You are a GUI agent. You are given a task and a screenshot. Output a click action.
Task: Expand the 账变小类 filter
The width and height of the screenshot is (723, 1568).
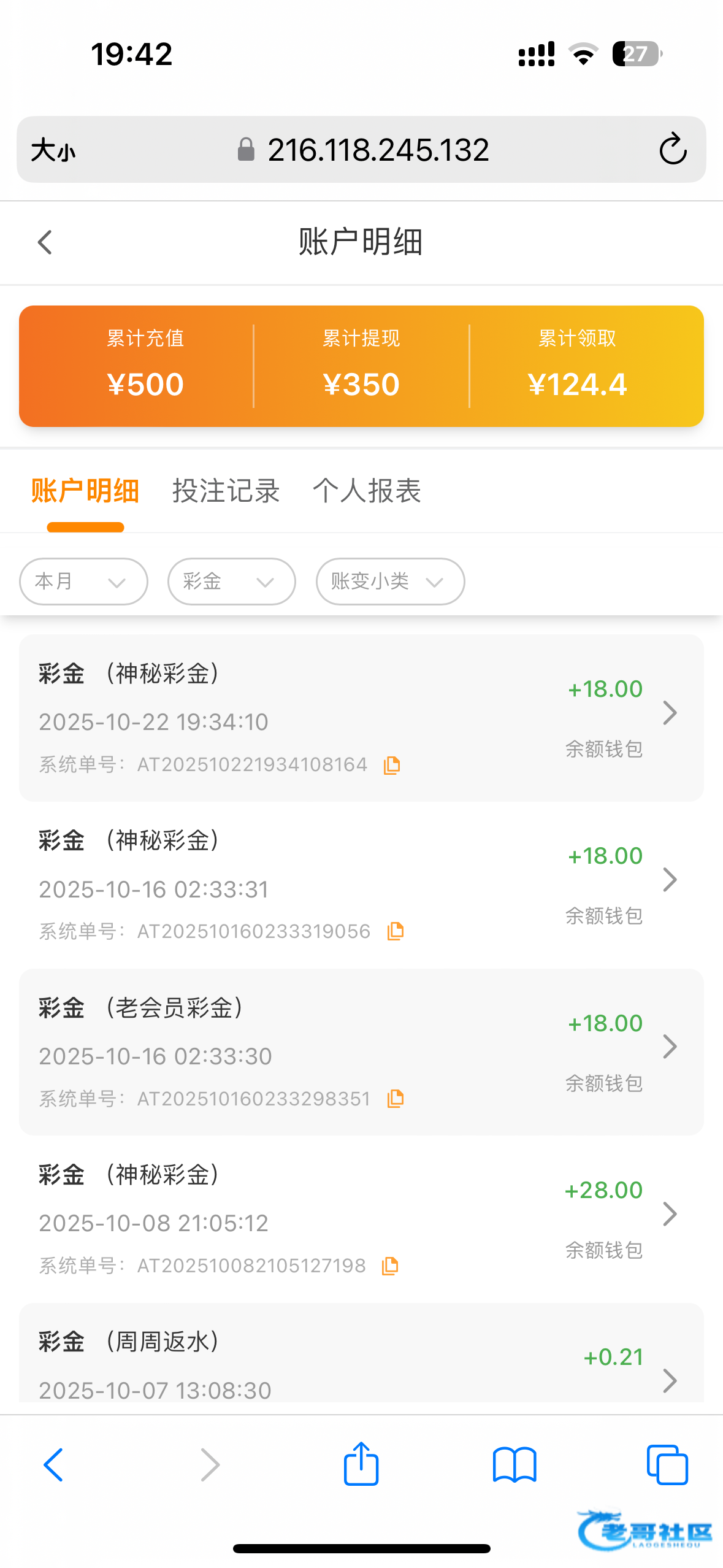pos(390,582)
